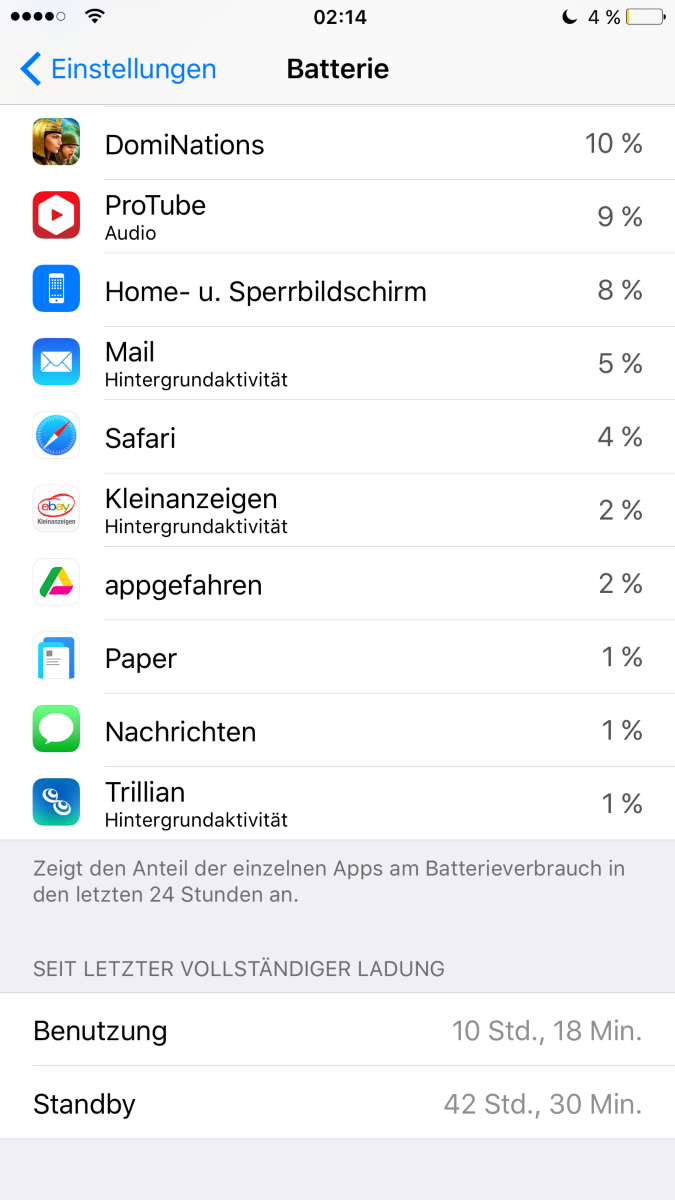Viewport: 675px width, 1200px height.
Task: Select the Safari battery row
Action: (337, 437)
